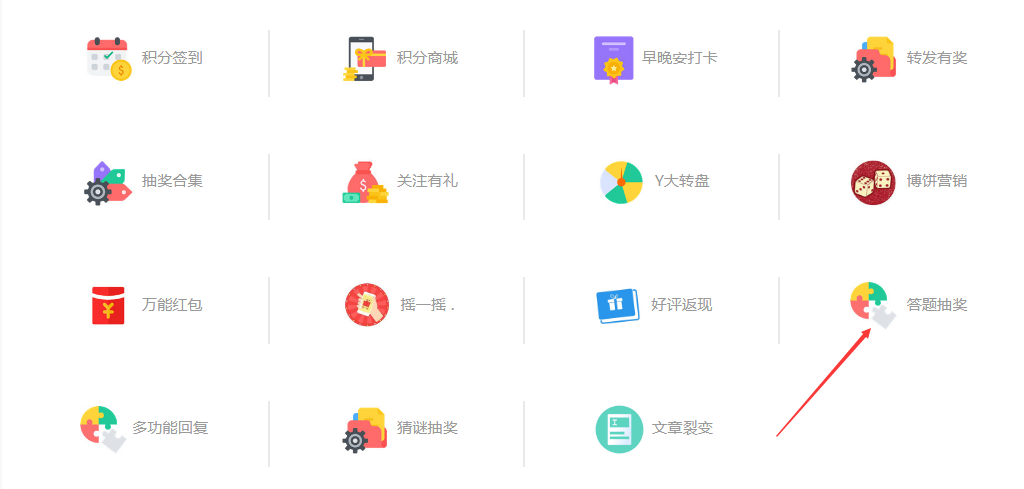This screenshot has height=489, width=1024.
Task: Select 关注有礼 feature
Action: 400,182
